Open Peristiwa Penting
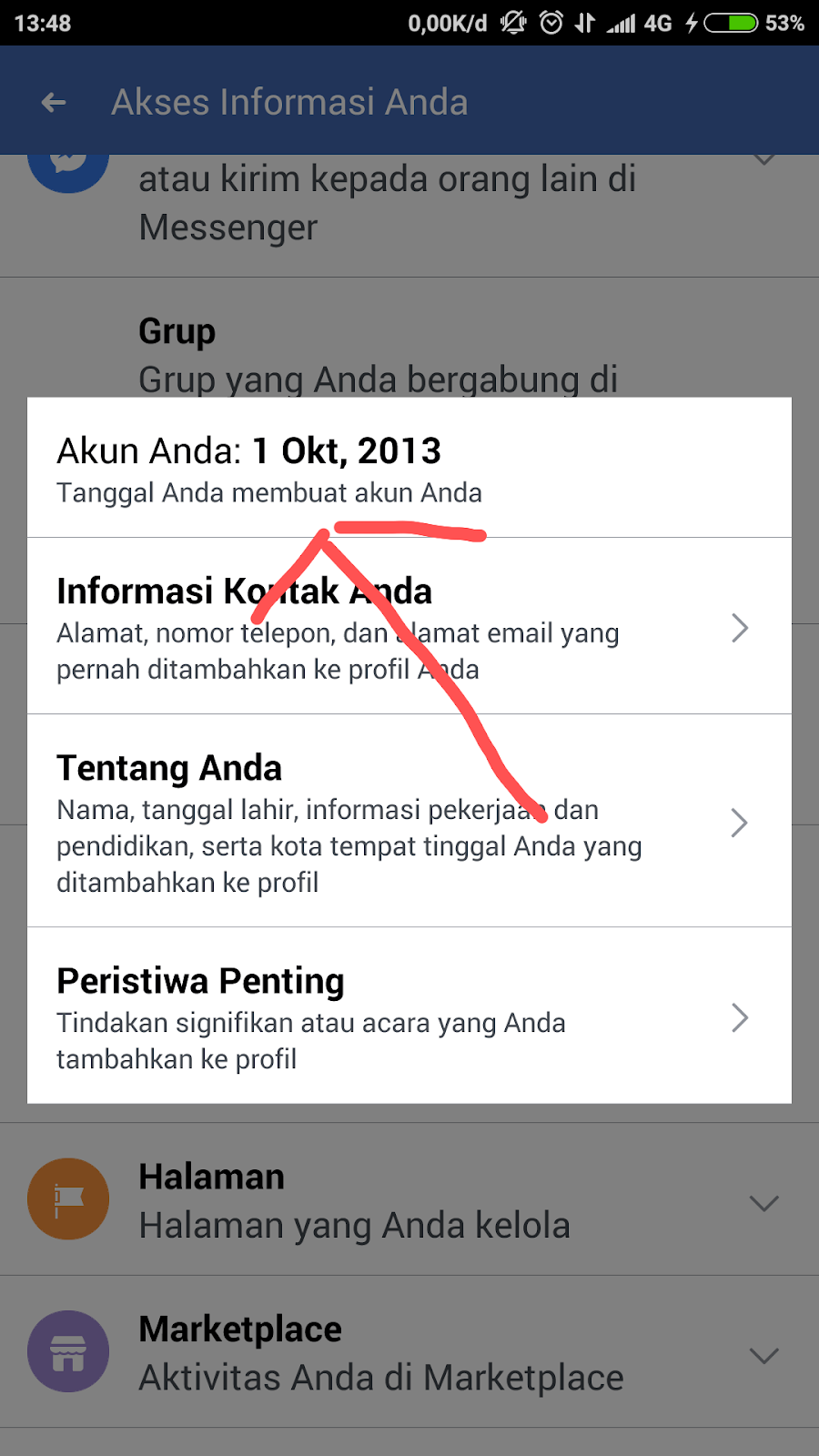Image resolution: width=819 pixels, height=1456 pixels. point(409,1016)
